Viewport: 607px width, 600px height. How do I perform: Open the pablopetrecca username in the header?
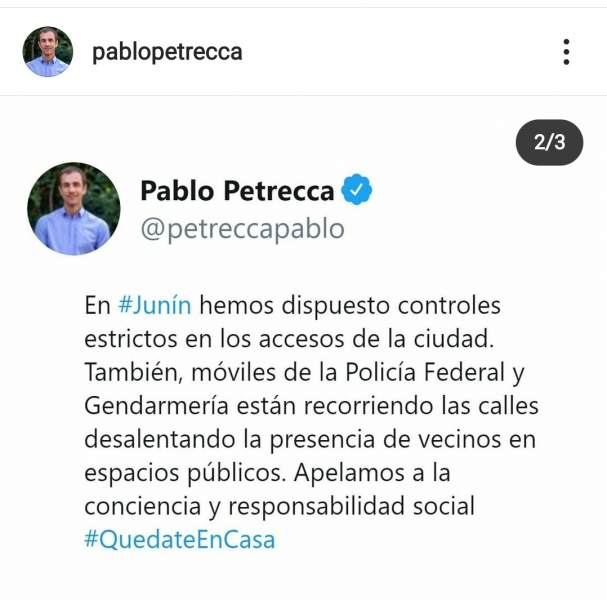click(x=167, y=52)
